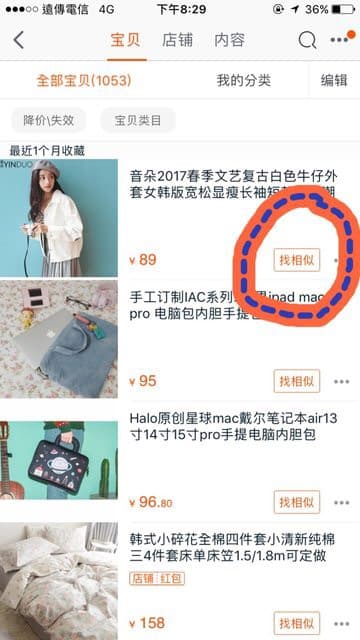The height and width of the screenshot is (640, 360).
Task: Open 我的分类
Action: (x=244, y=80)
